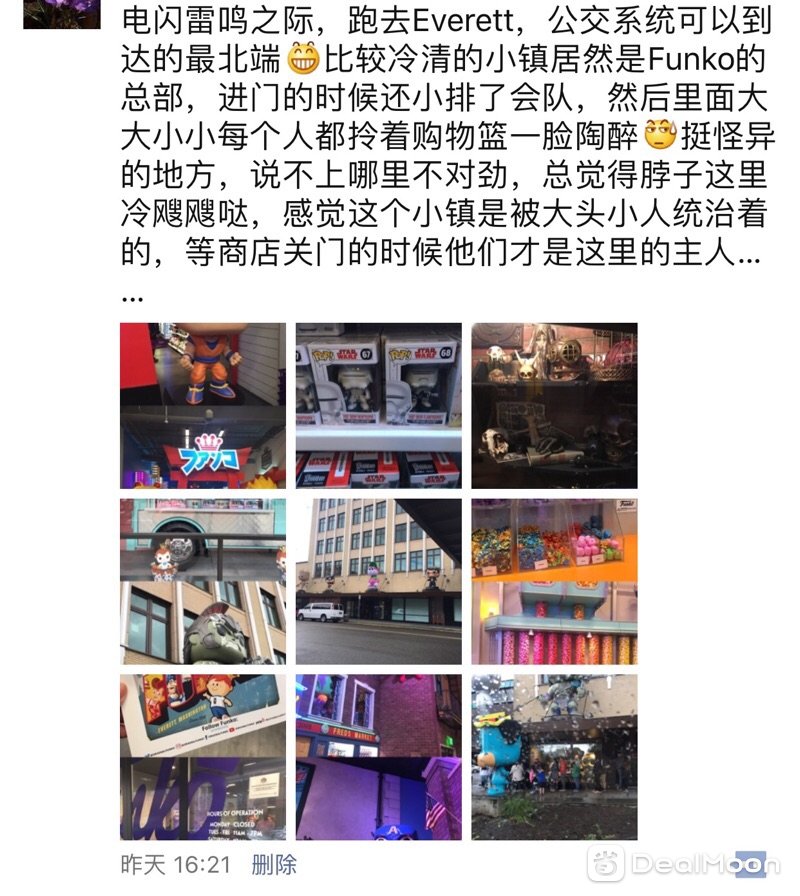Open the street building exterior photo
This screenshot has height=896, width=800.
pyautogui.click(x=378, y=581)
